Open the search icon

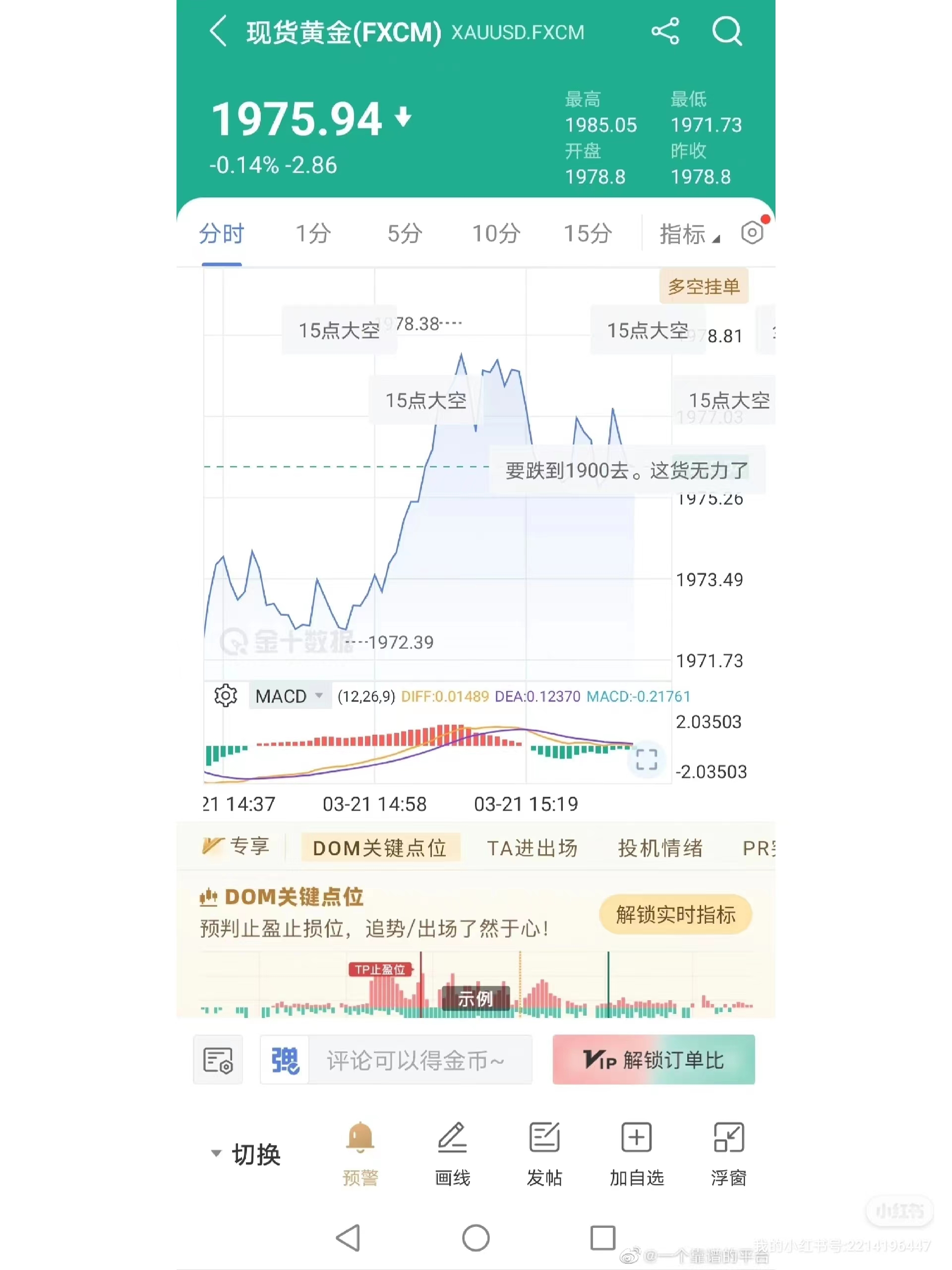pyautogui.click(x=726, y=31)
